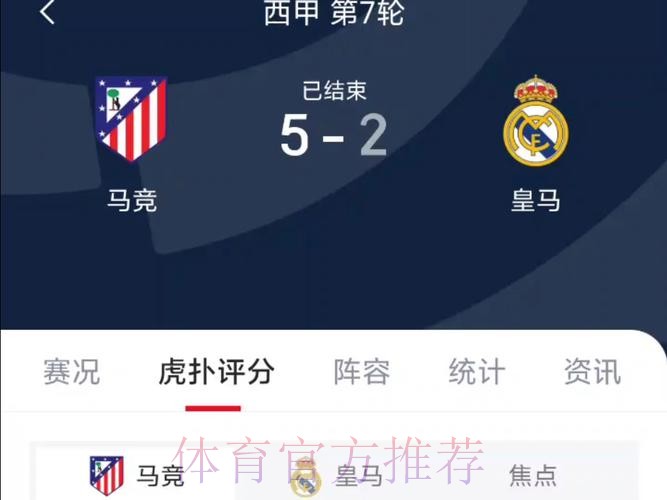Go back using the top-left arrow
This screenshot has width=667, height=500.
click(x=47, y=13)
